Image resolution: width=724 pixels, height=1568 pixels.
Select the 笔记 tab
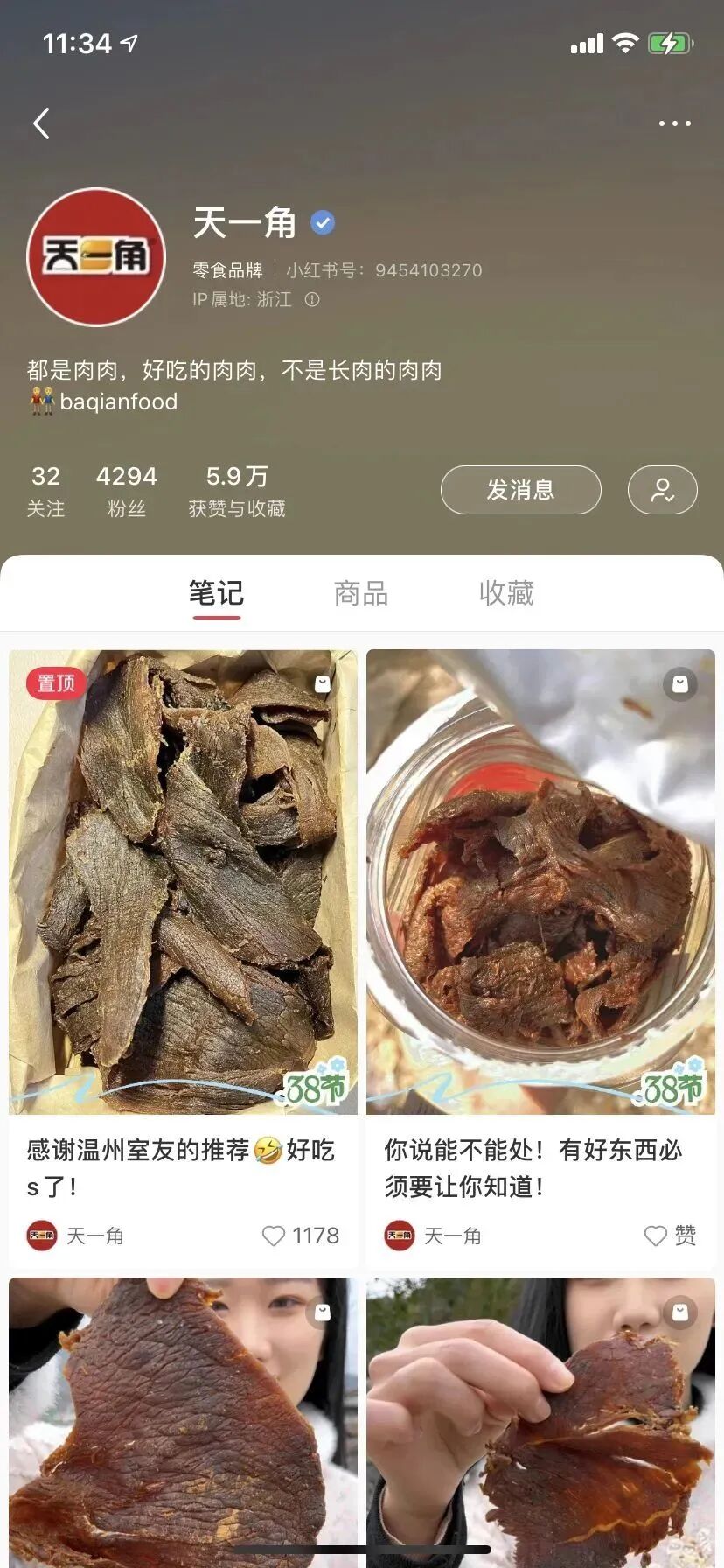click(x=216, y=593)
